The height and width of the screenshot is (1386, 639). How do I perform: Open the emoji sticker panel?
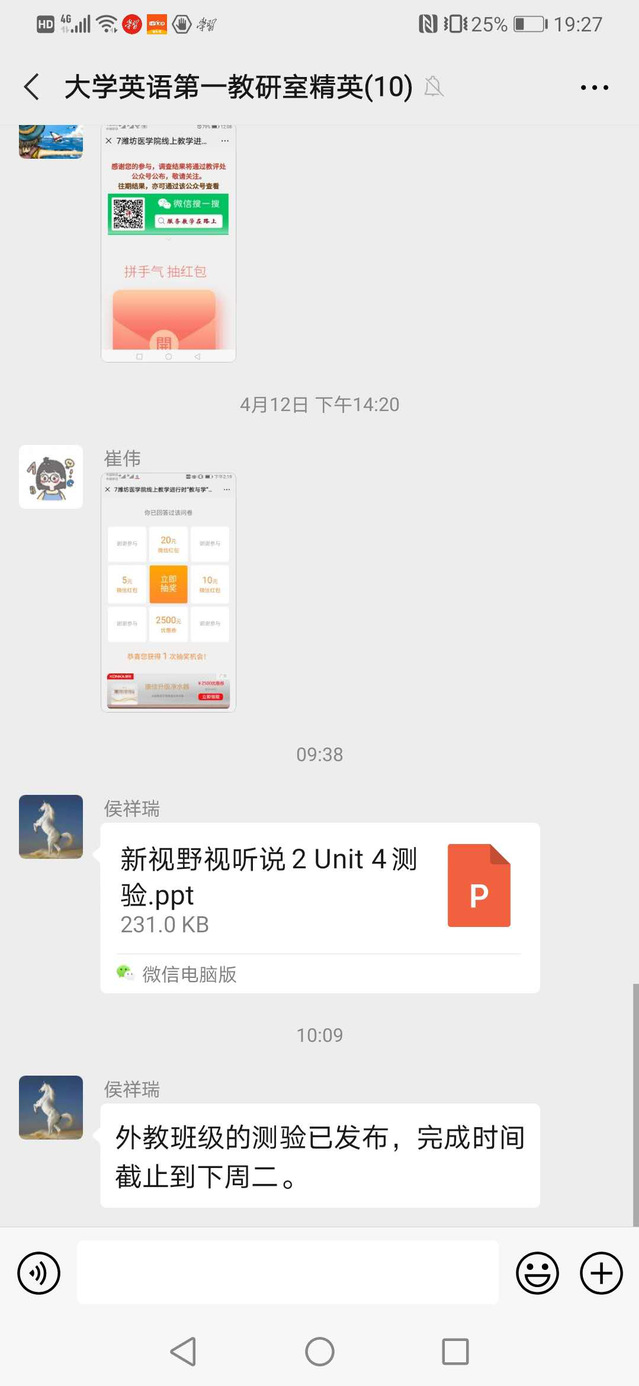click(537, 1273)
